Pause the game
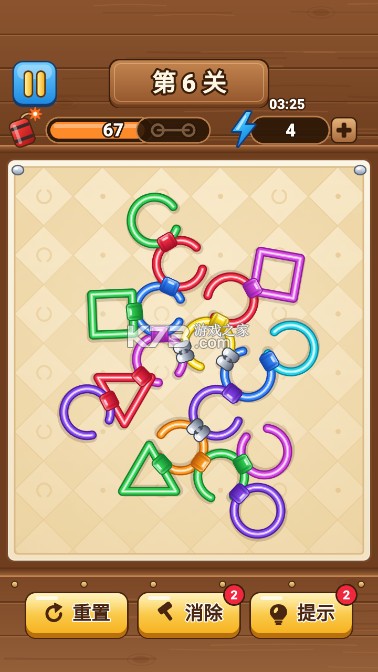The width and height of the screenshot is (378, 672). 35,84
